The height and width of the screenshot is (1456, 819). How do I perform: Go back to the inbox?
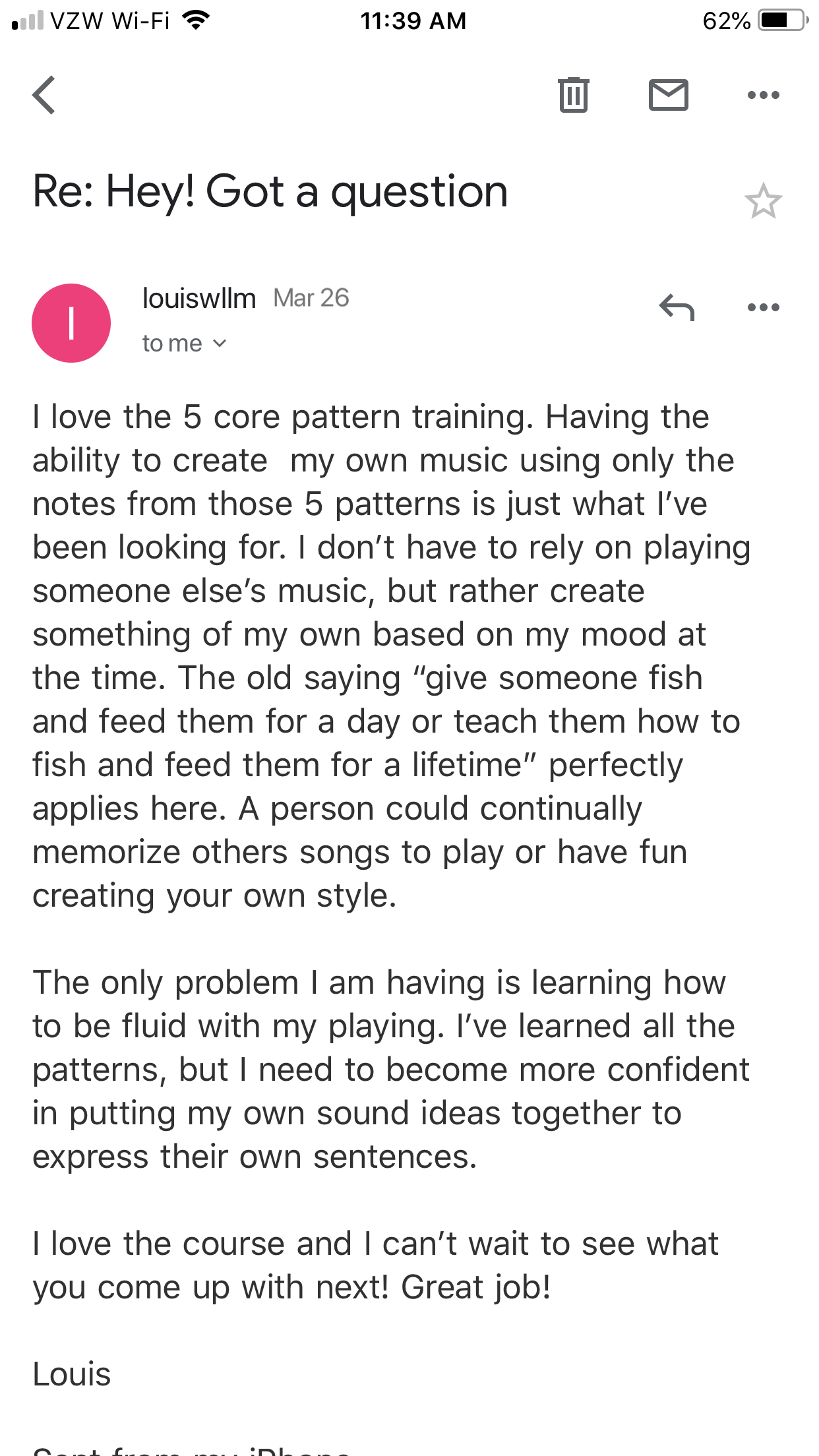pos(44,95)
